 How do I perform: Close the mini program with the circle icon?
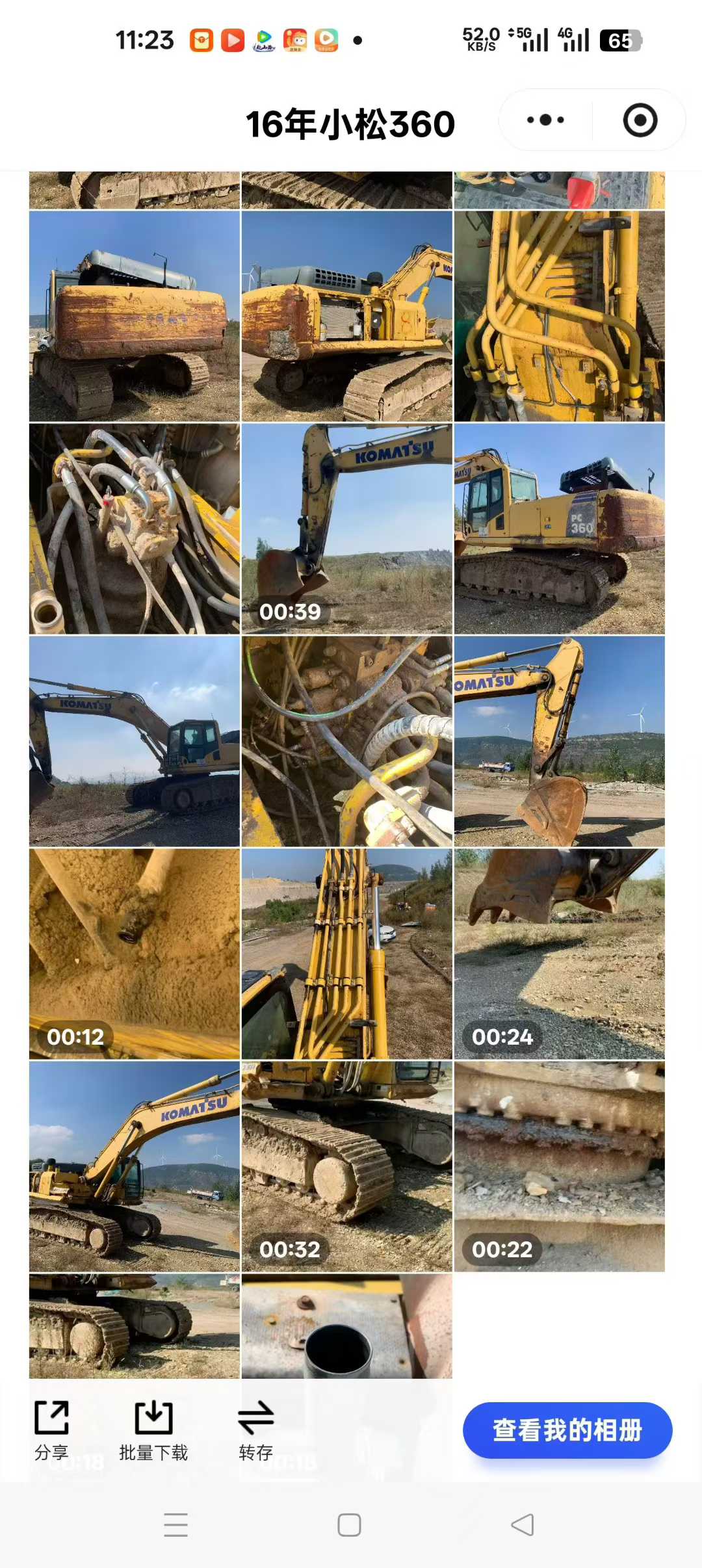tap(640, 120)
